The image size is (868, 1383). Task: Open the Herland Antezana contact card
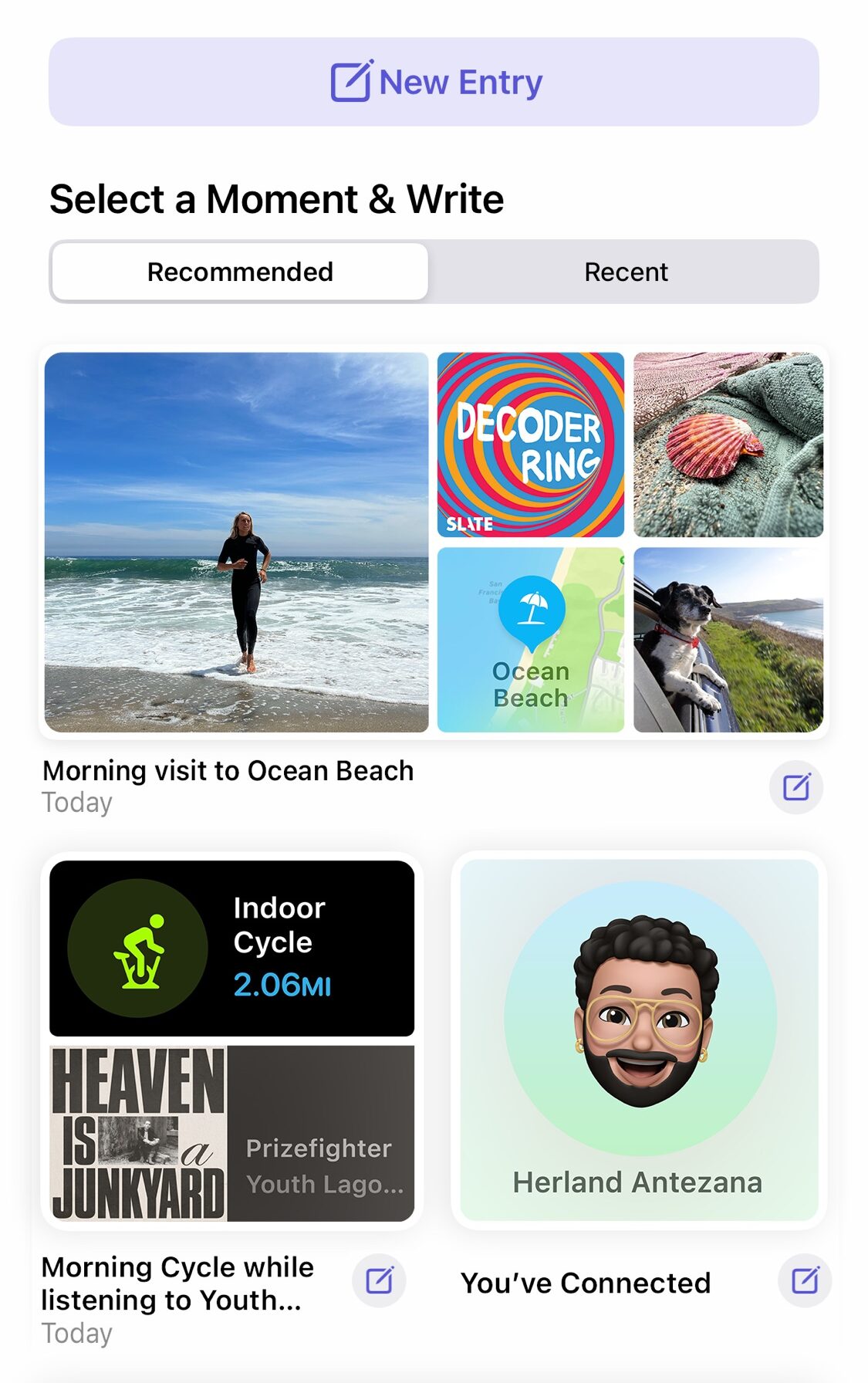(639, 1040)
